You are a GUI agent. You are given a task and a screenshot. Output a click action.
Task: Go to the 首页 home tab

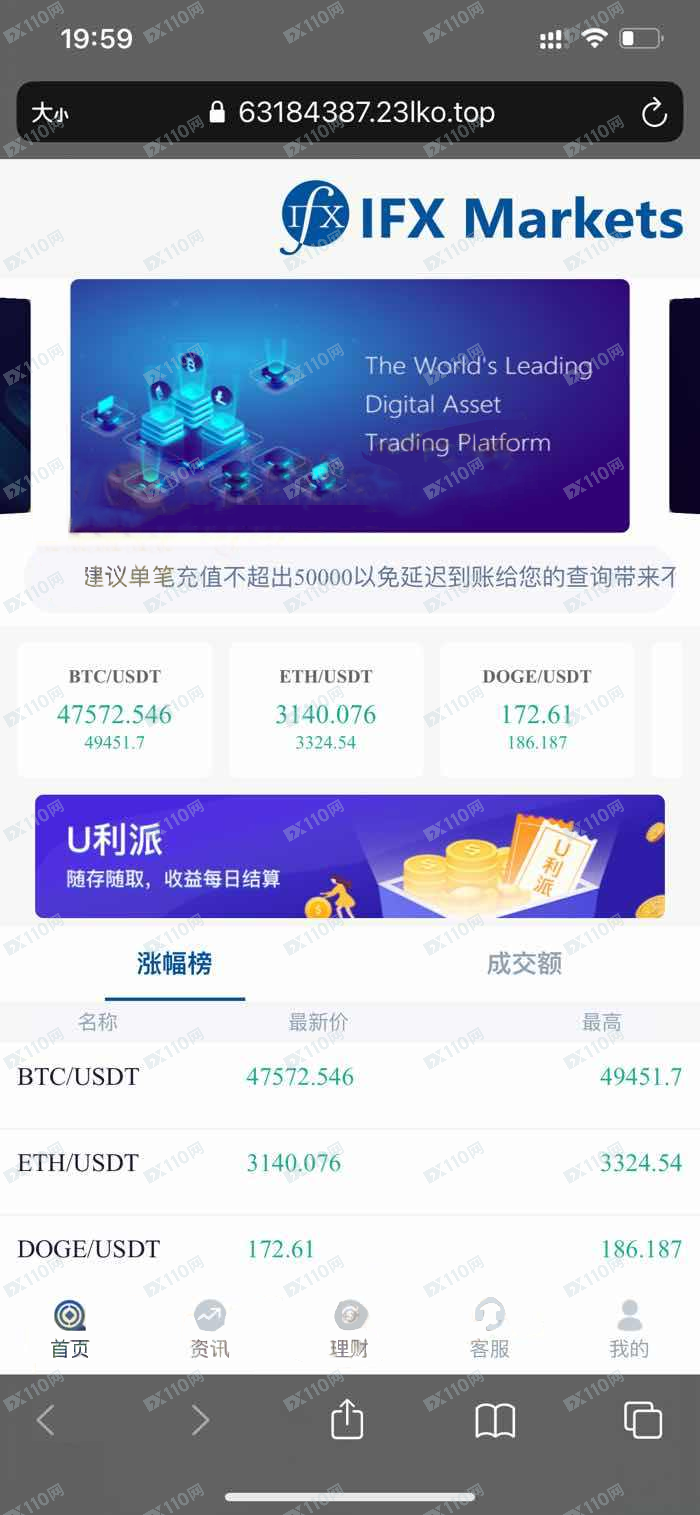70,1330
